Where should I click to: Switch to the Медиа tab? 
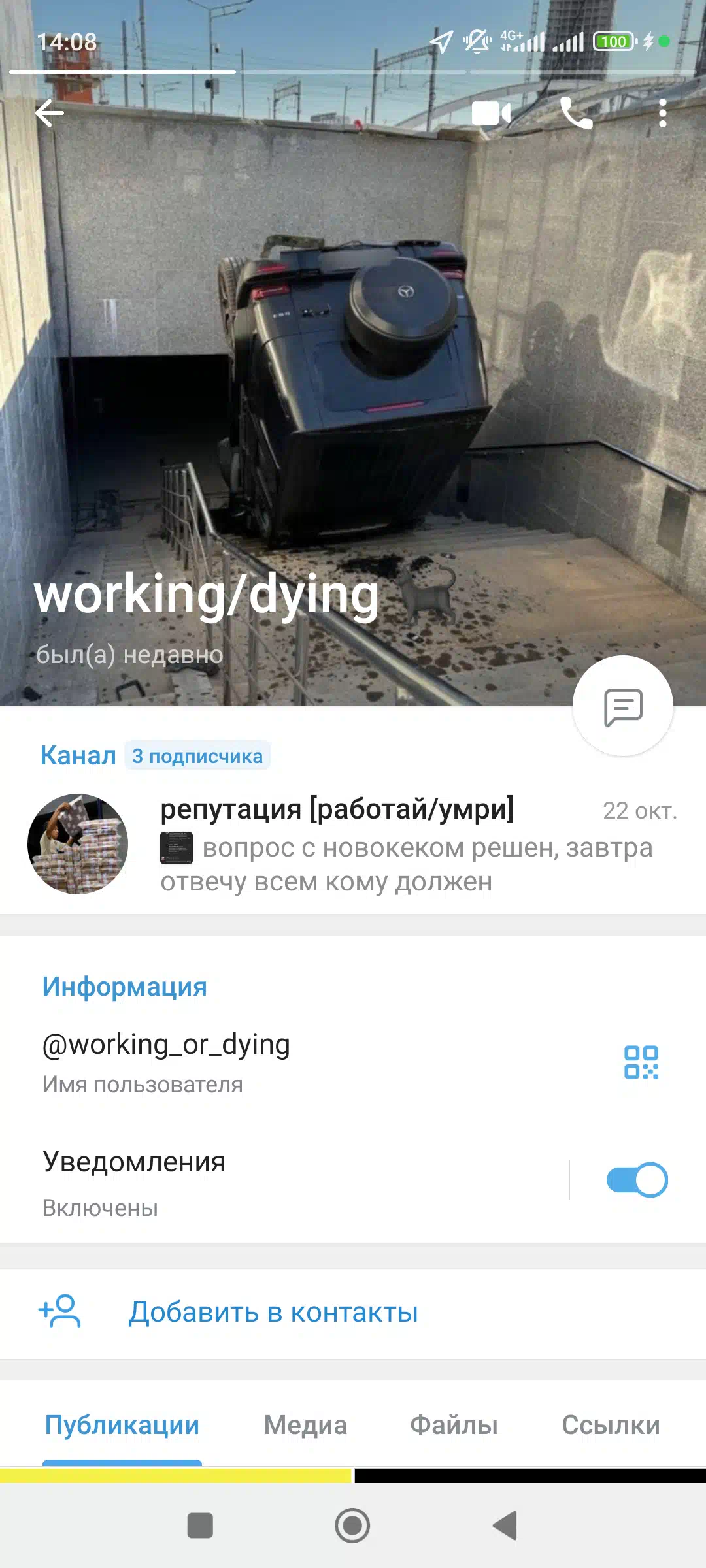pyautogui.click(x=305, y=1425)
